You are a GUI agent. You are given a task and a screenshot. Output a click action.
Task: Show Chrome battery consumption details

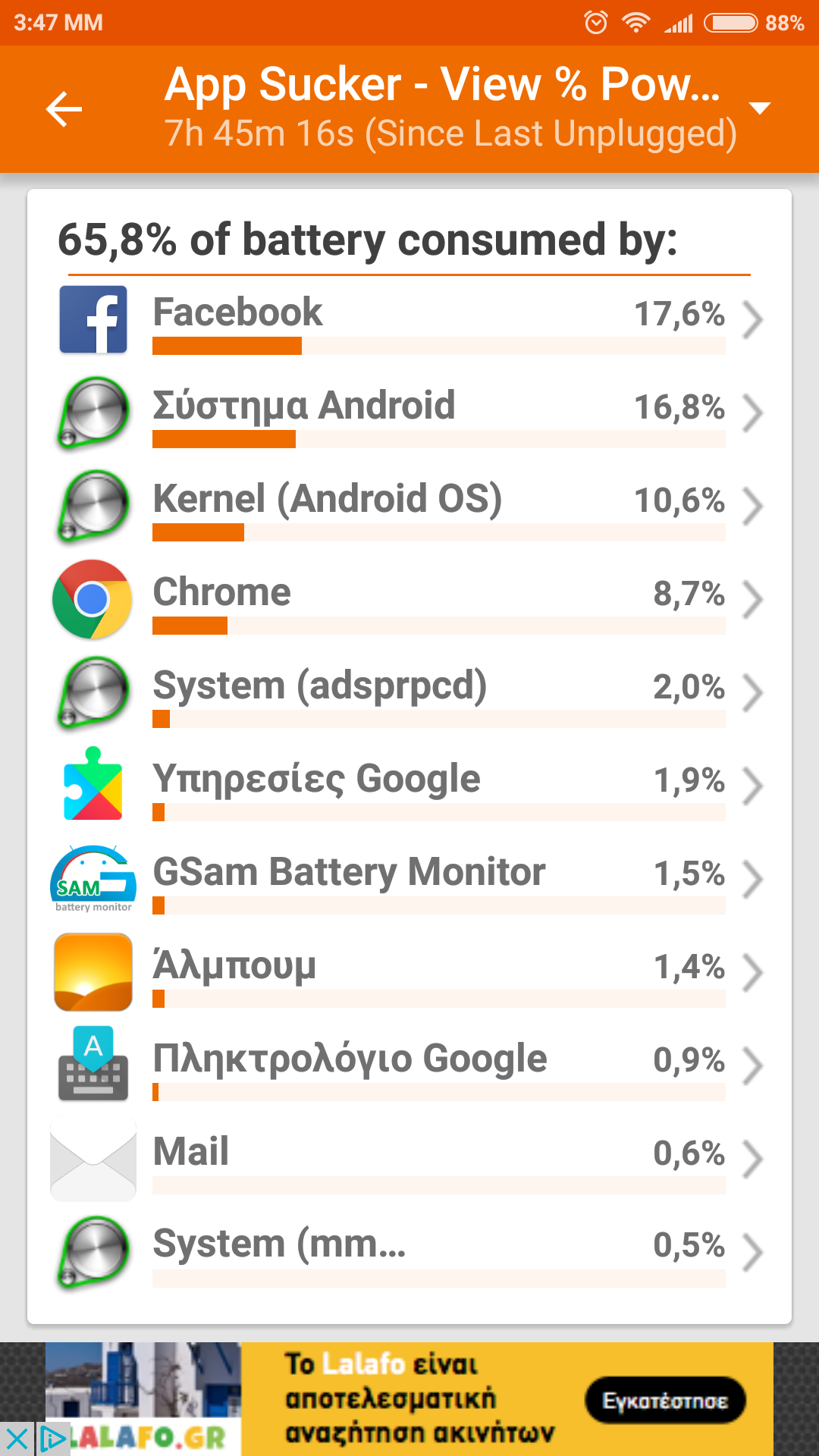tap(409, 600)
